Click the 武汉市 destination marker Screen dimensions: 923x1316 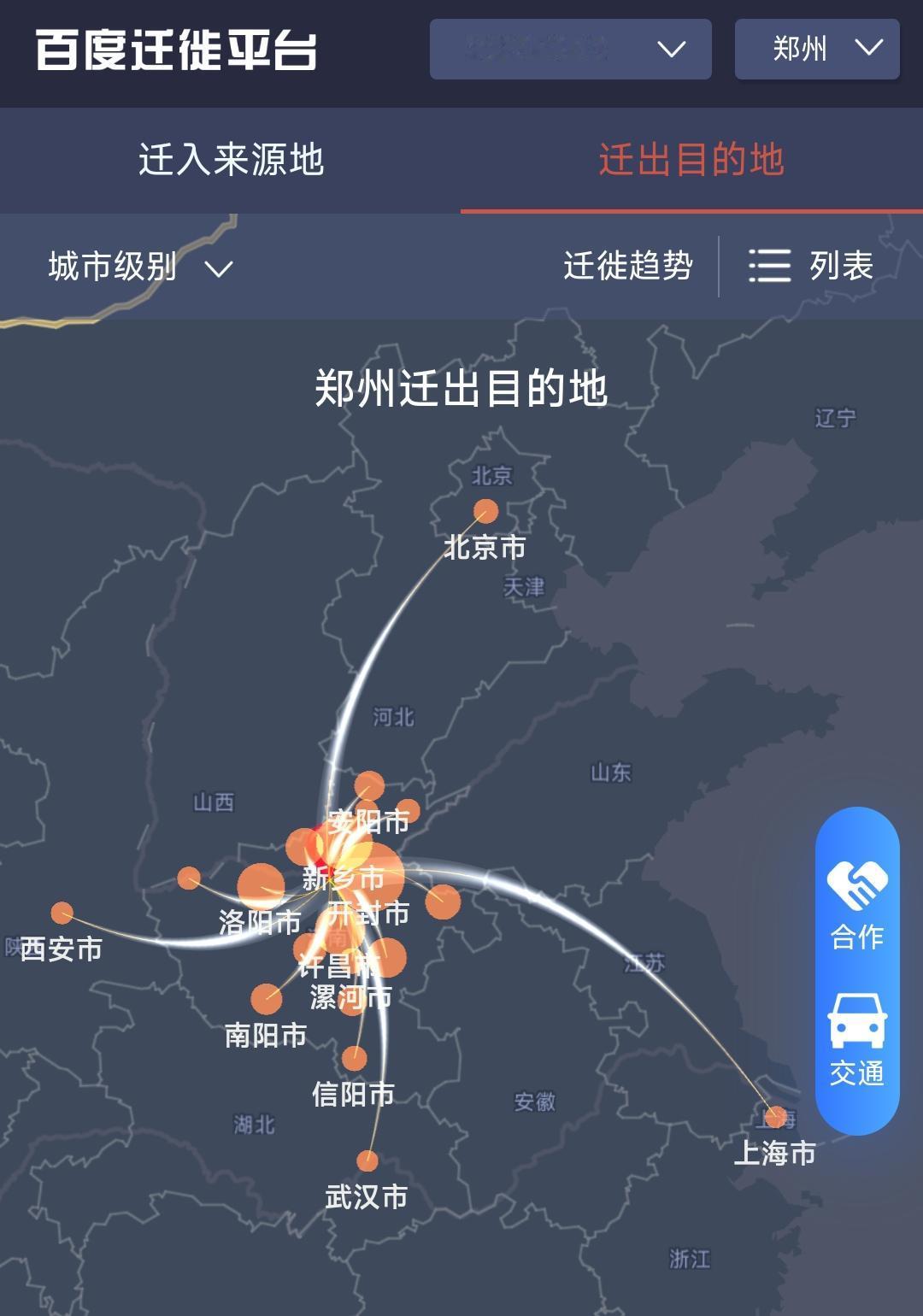[x=369, y=1160]
